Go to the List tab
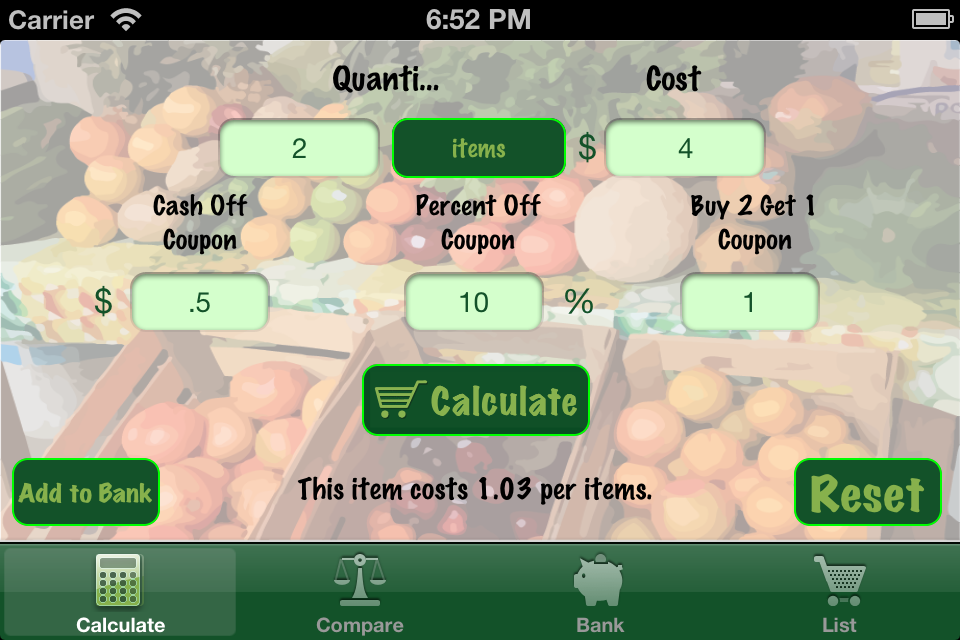960x640 pixels. pyautogui.click(x=839, y=595)
